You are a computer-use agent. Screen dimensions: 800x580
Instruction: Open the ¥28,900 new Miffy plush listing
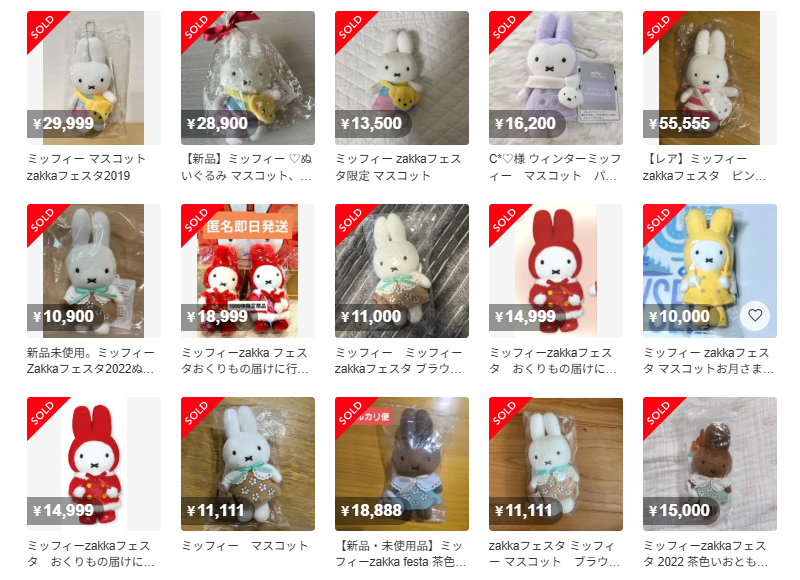coord(247,78)
